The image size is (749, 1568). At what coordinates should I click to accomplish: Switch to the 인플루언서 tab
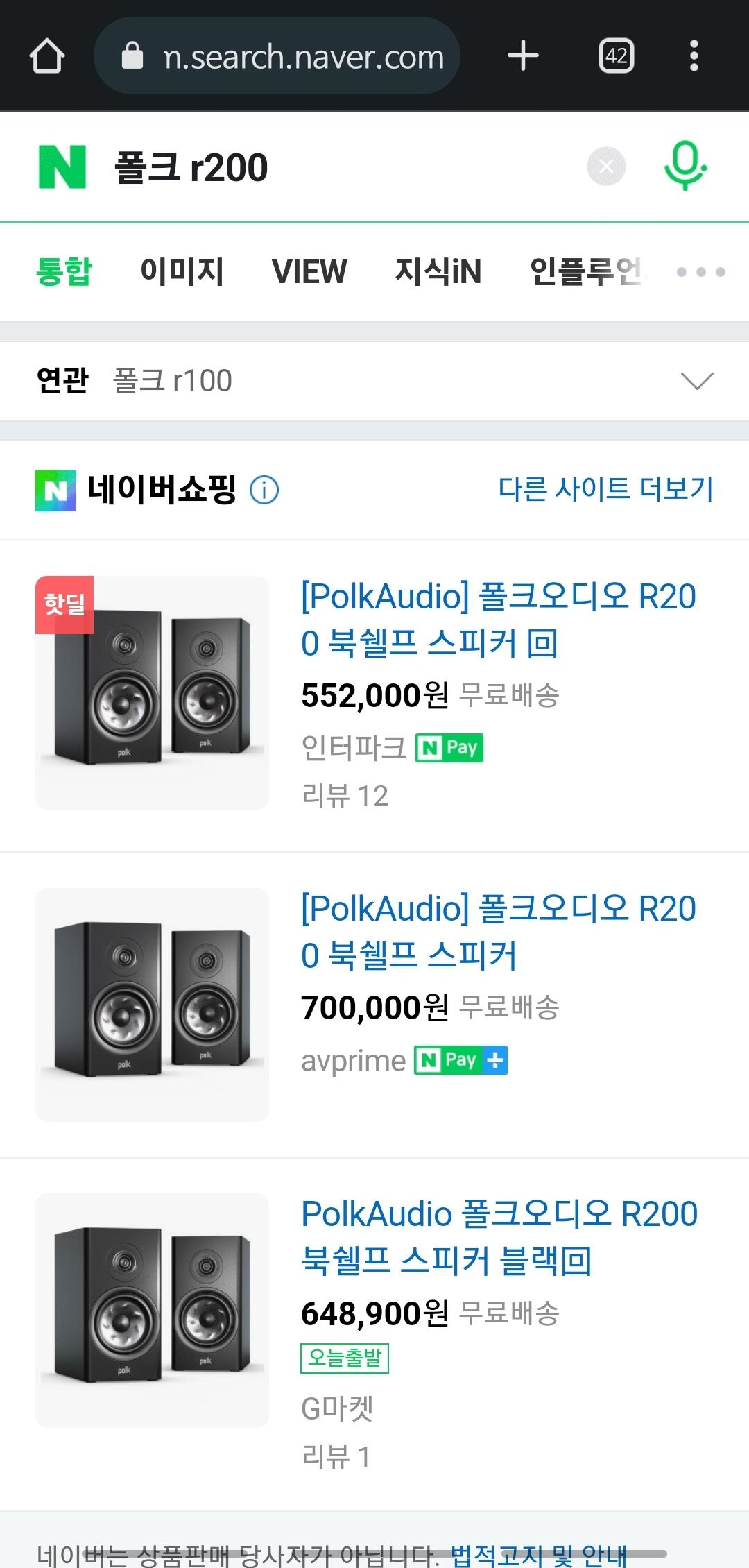[x=587, y=271]
